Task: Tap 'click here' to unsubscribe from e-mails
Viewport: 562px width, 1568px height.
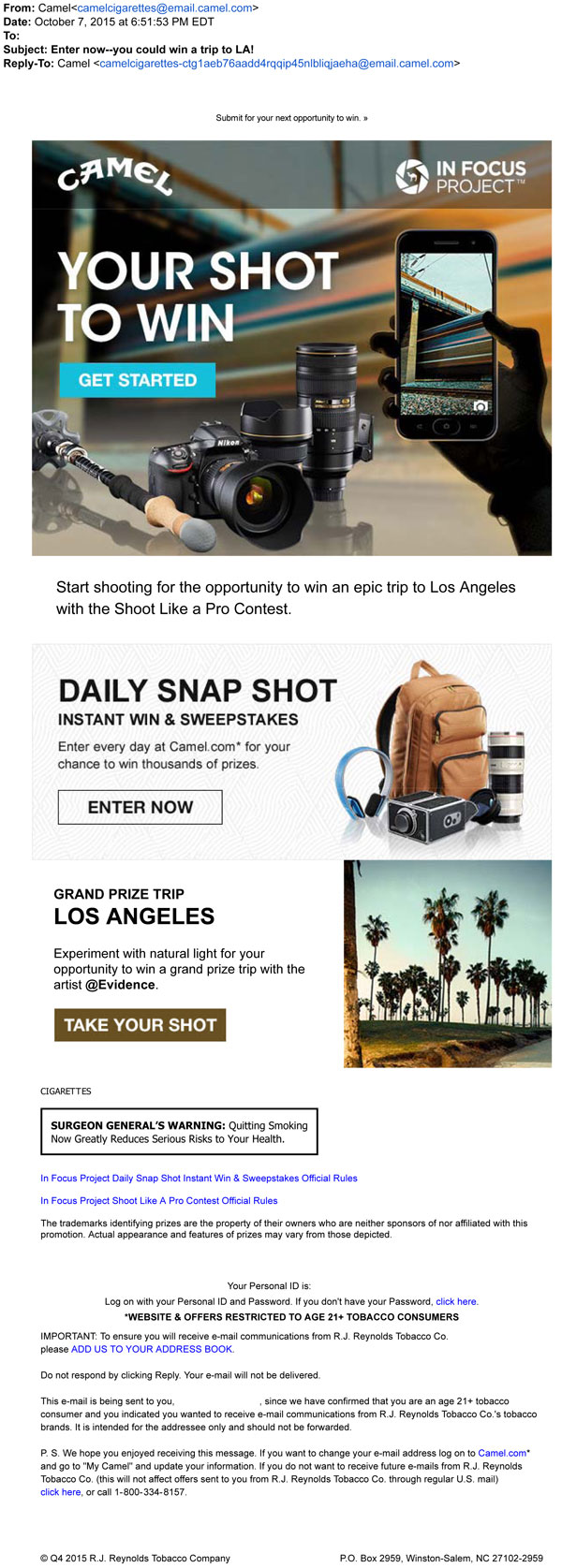Action: point(61,1492)
